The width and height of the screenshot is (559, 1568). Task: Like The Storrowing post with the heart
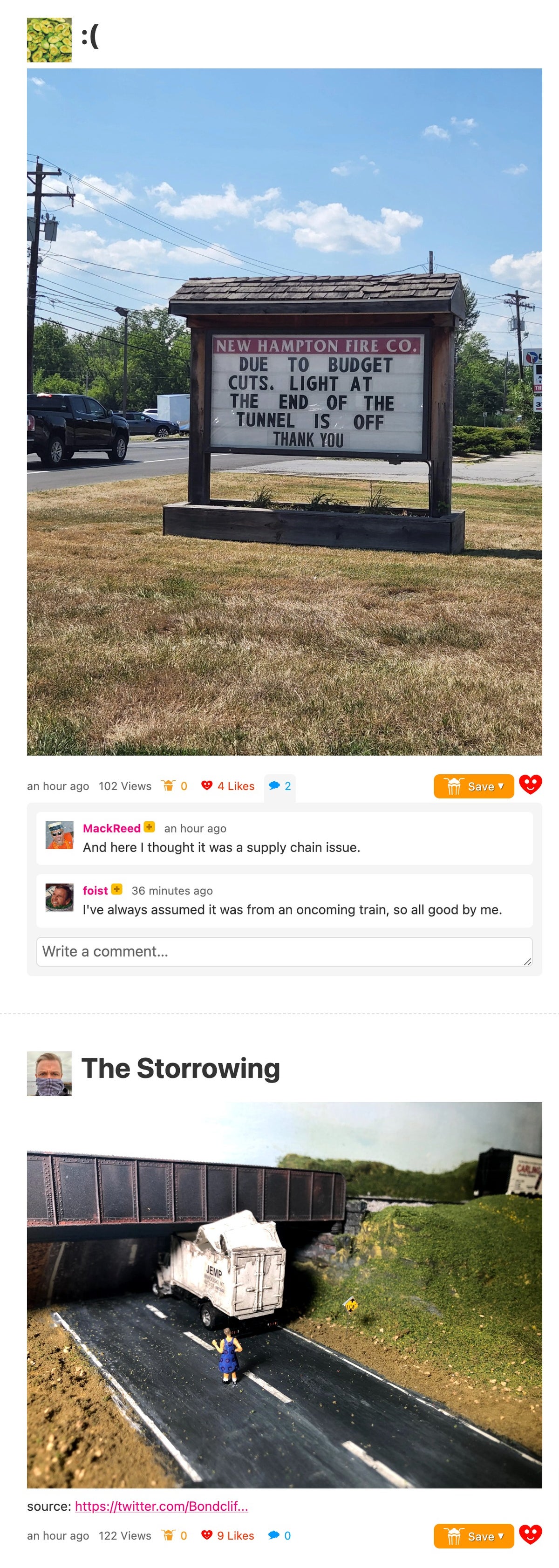point(530,1534)
